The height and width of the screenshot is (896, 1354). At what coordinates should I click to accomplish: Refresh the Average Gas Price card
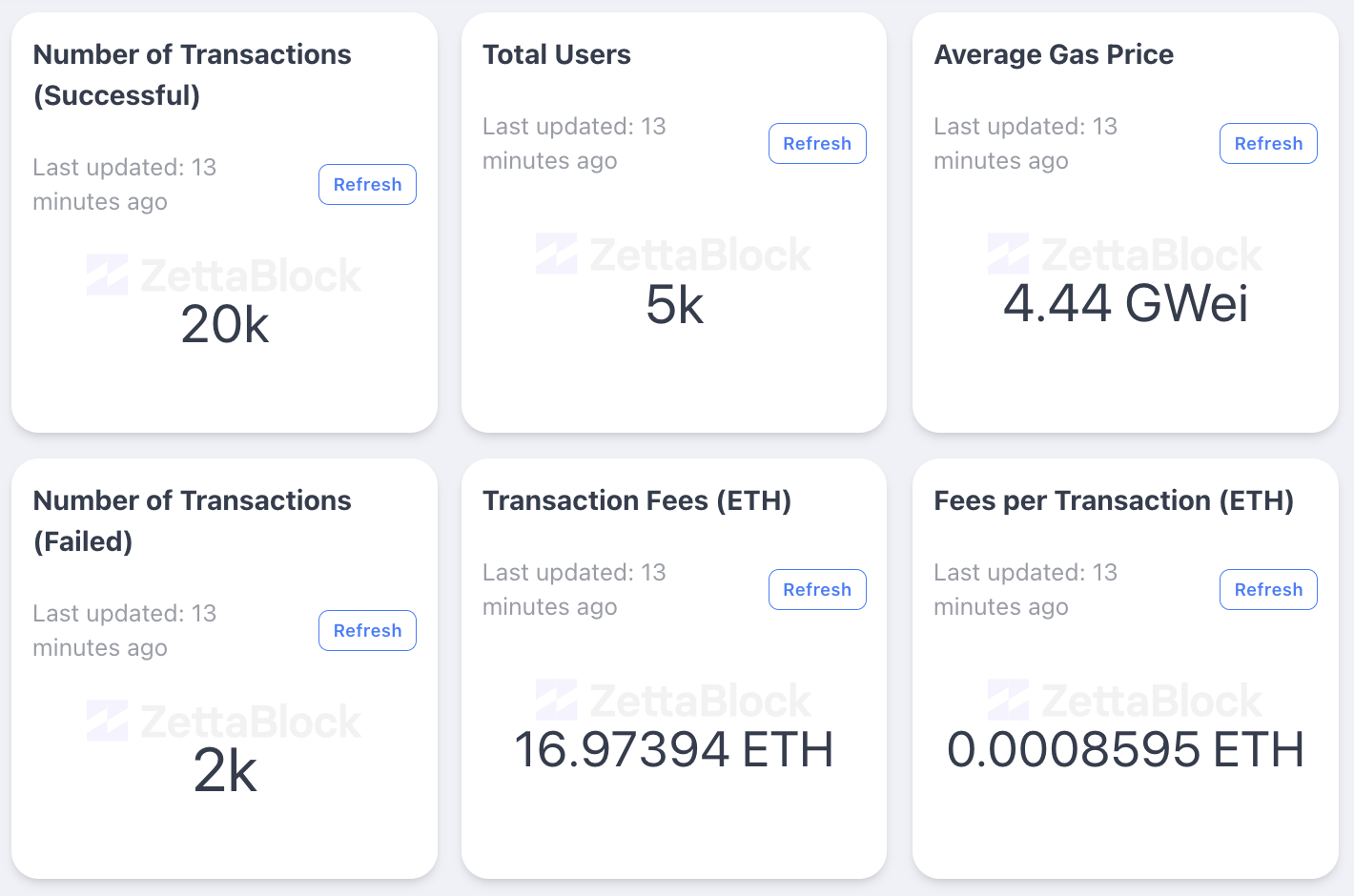click(x=1268, y=144)
